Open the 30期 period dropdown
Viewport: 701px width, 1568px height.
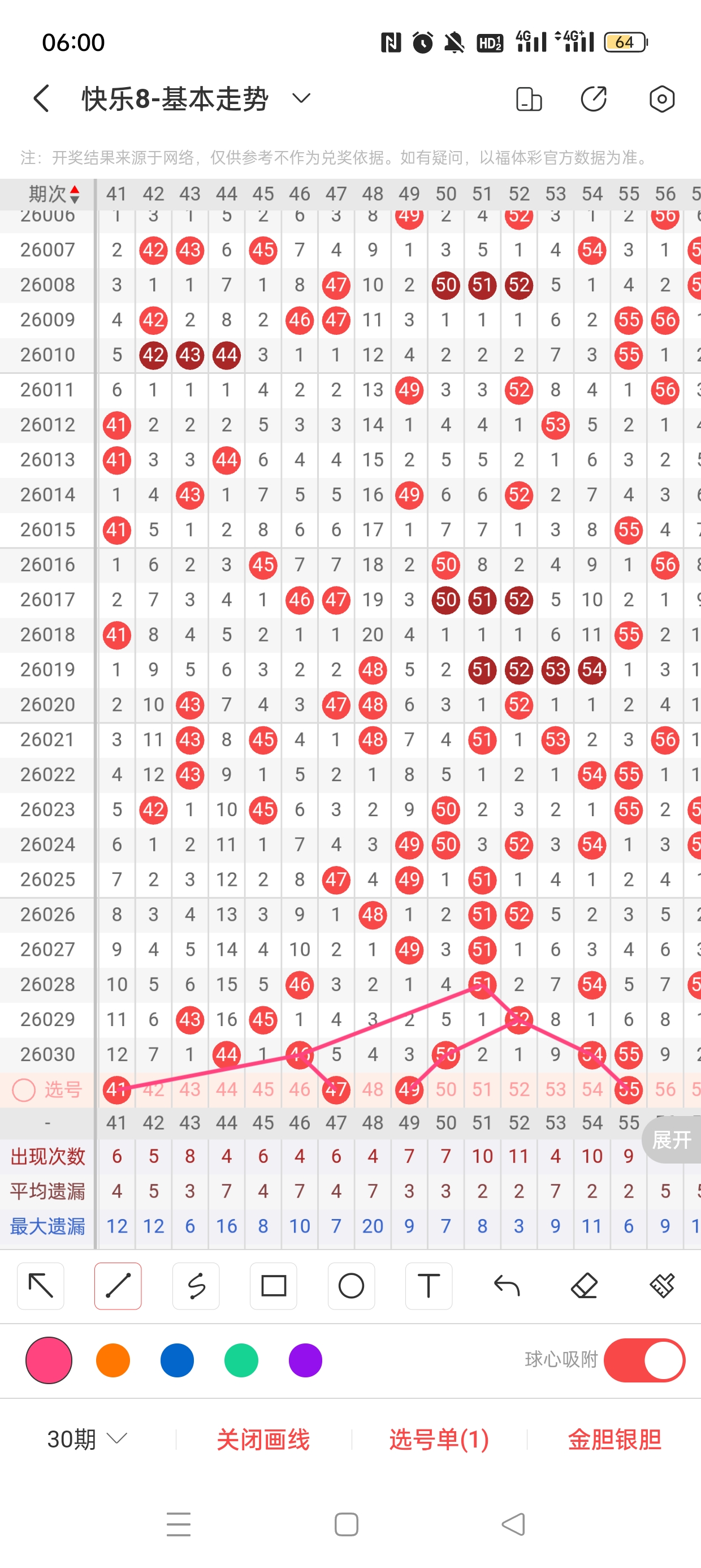pyautogui.click(x=87, y=1440)
